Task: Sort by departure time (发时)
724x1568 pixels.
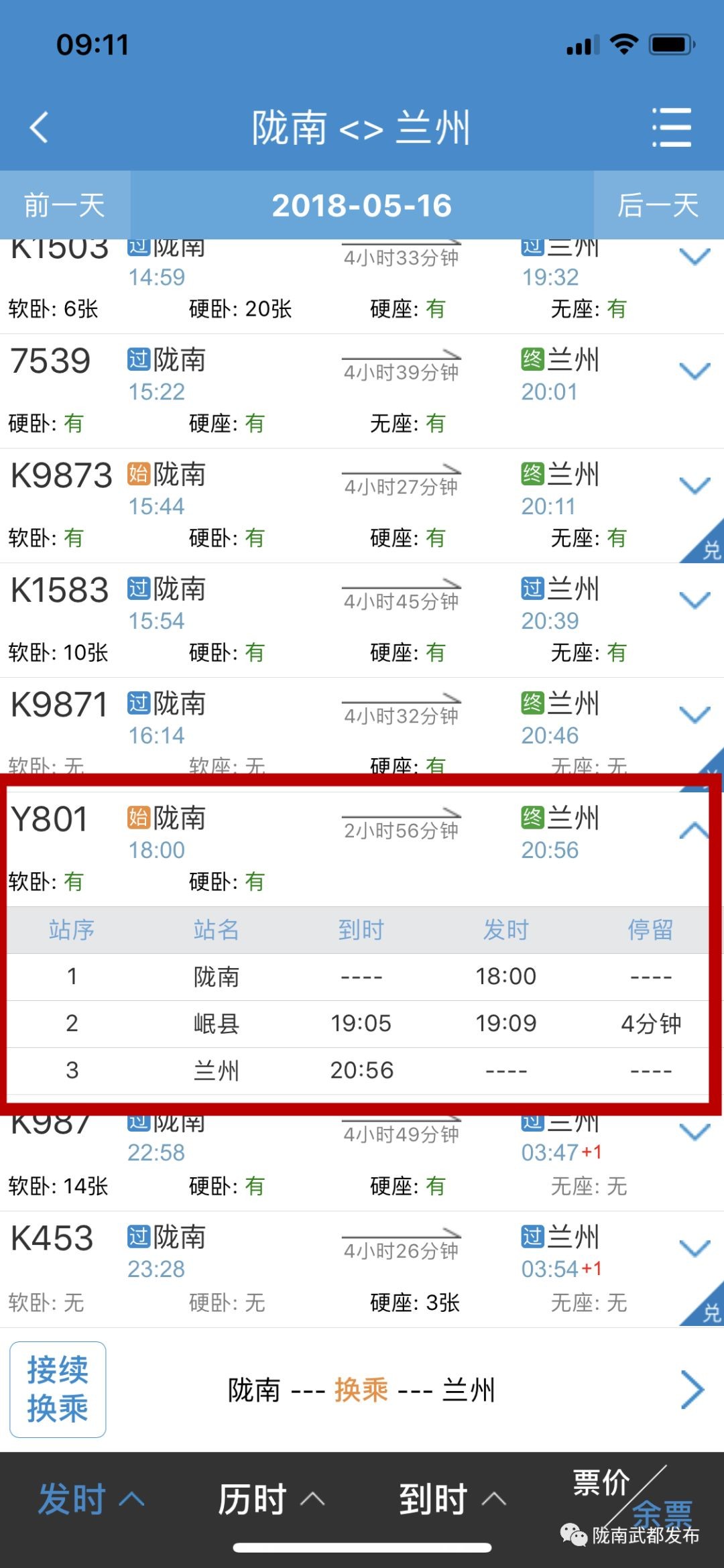Action: (90, 1498)
